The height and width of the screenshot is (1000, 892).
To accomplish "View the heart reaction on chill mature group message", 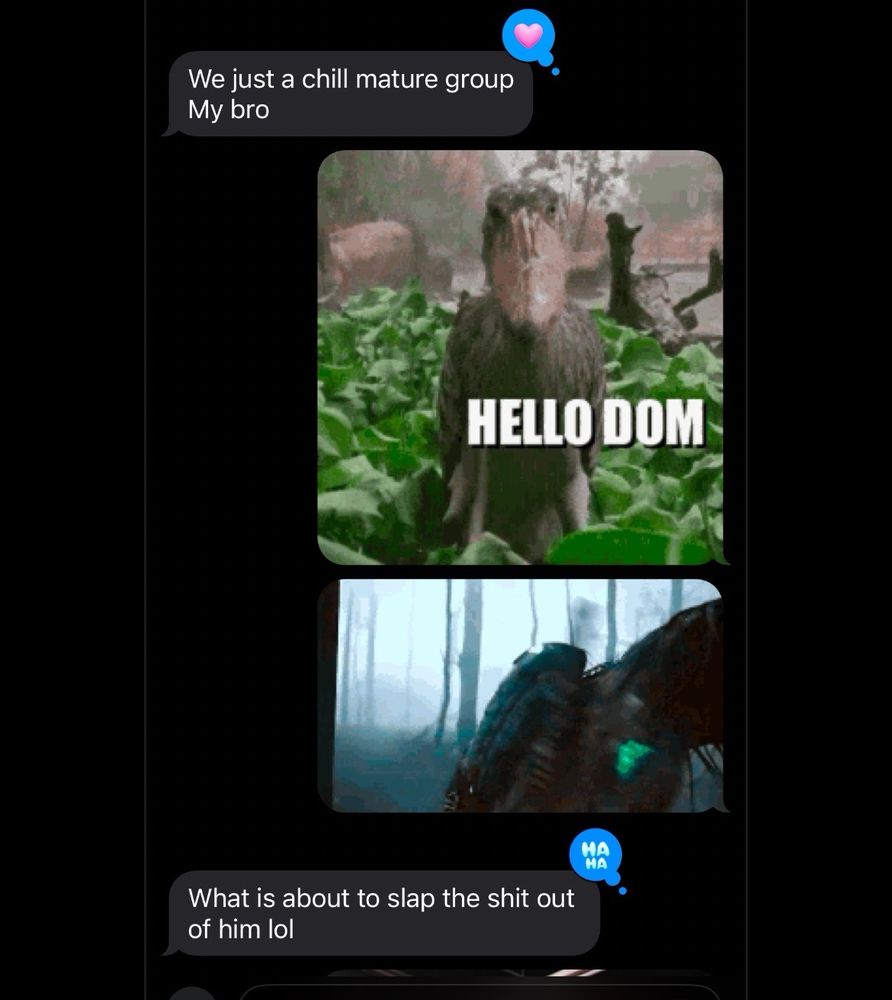I will [x=528, y=37].
